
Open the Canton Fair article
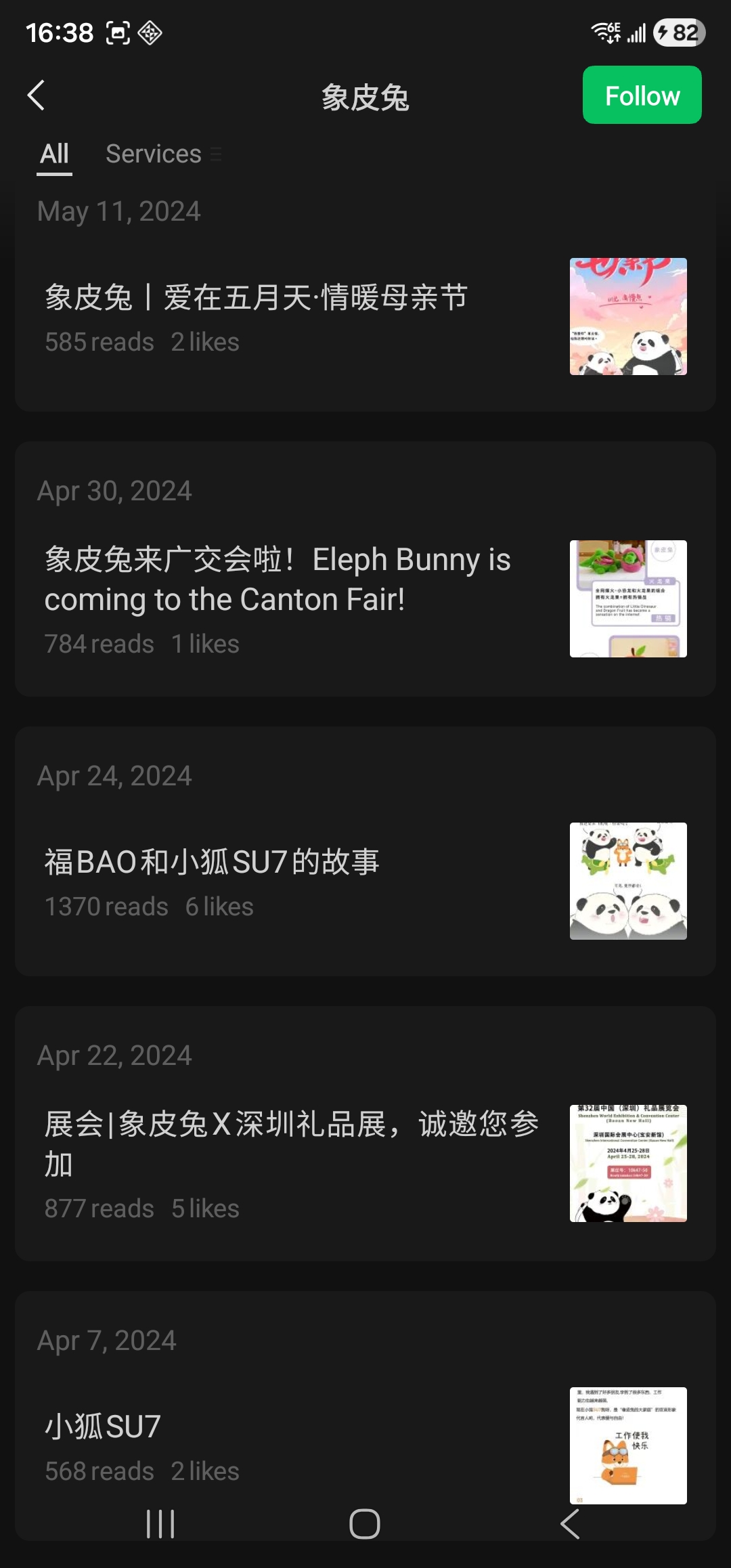365,569
